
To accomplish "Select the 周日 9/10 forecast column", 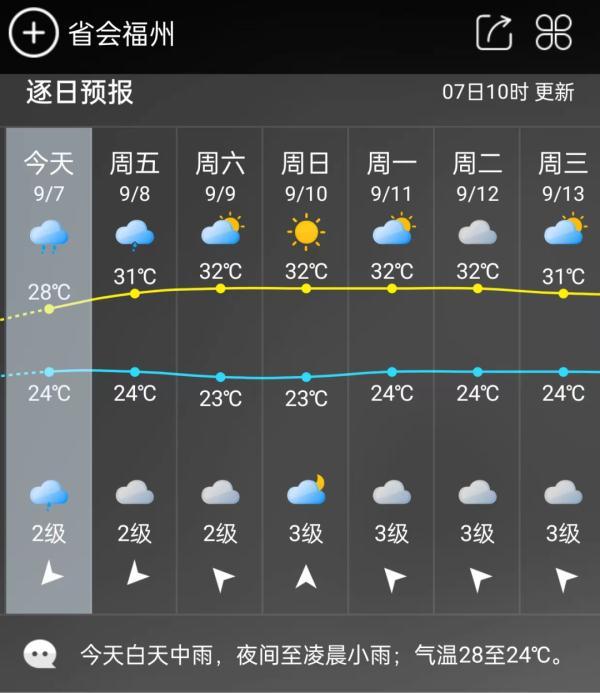I will [306, 370].
